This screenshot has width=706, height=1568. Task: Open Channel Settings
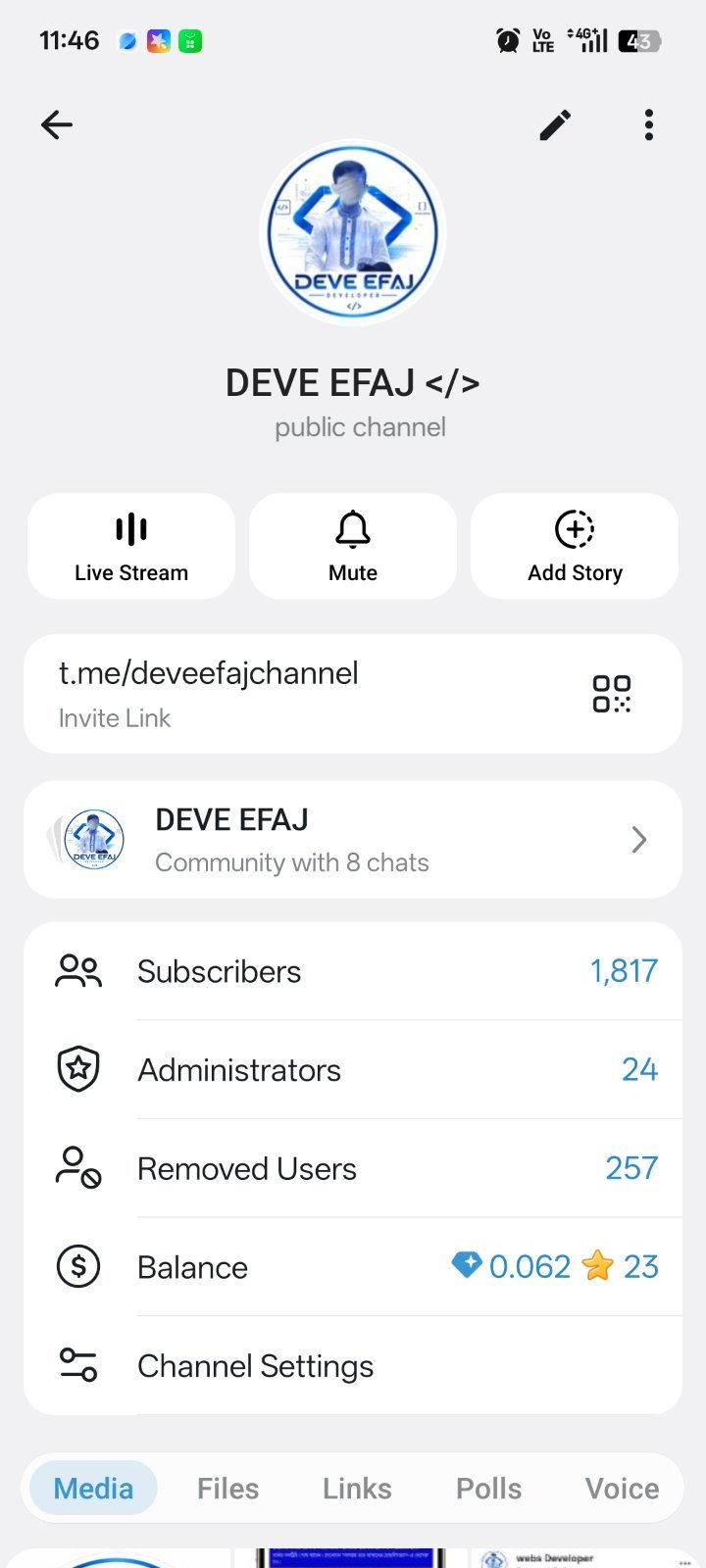point(353,1366)
